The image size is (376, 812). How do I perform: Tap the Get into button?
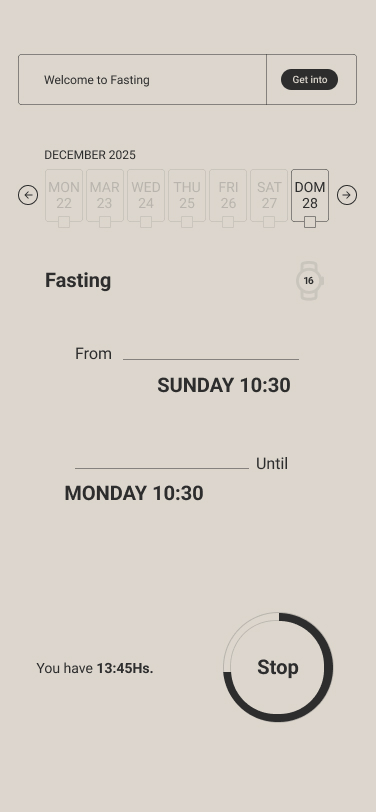tap(309, 80)
